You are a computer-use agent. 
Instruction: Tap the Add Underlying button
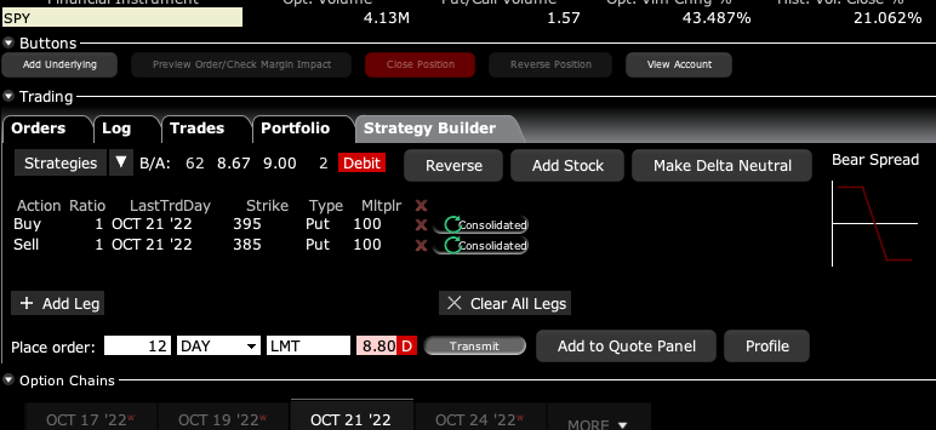click(x=59, y=64)
